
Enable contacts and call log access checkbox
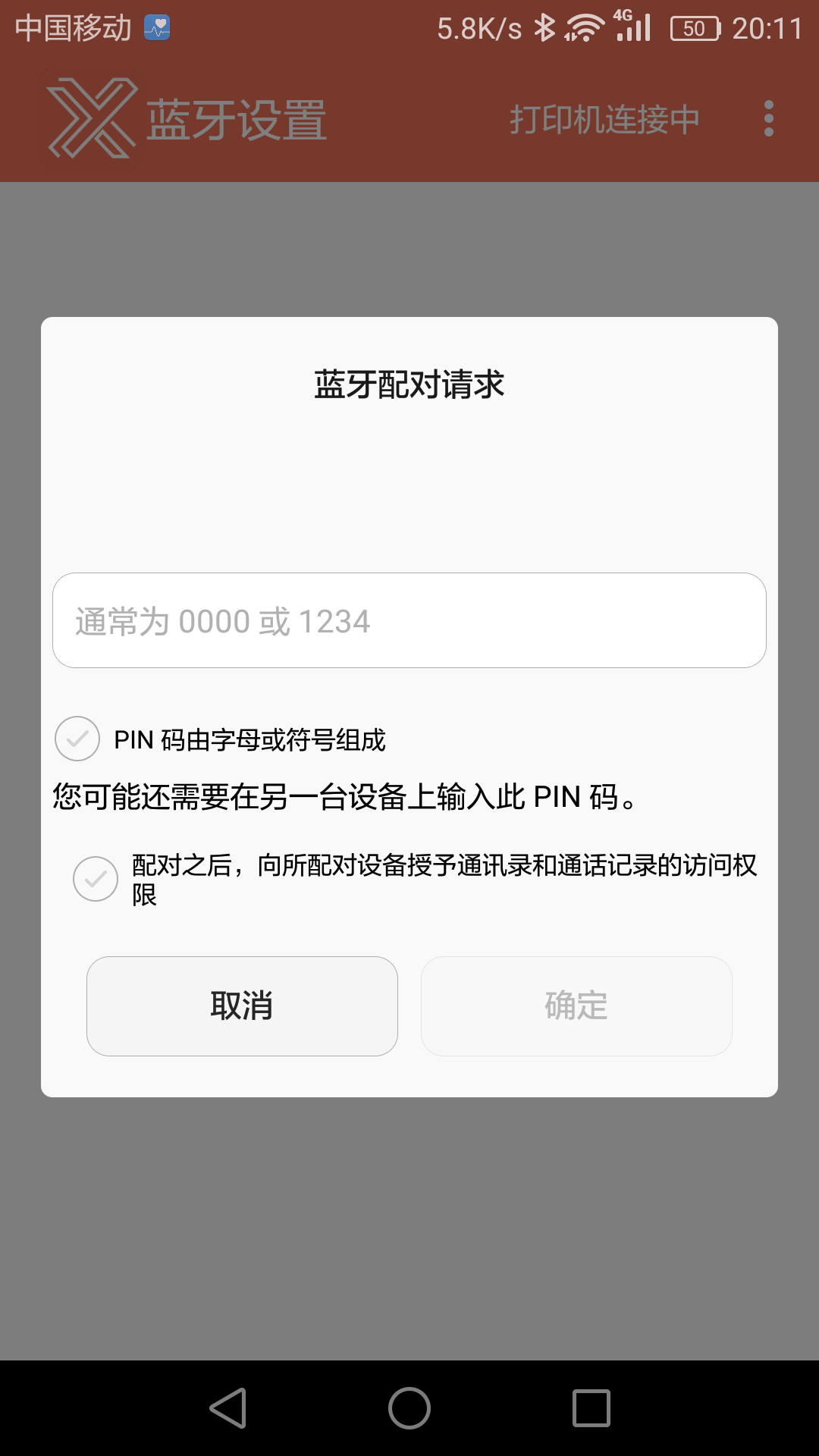coord(96,879)
